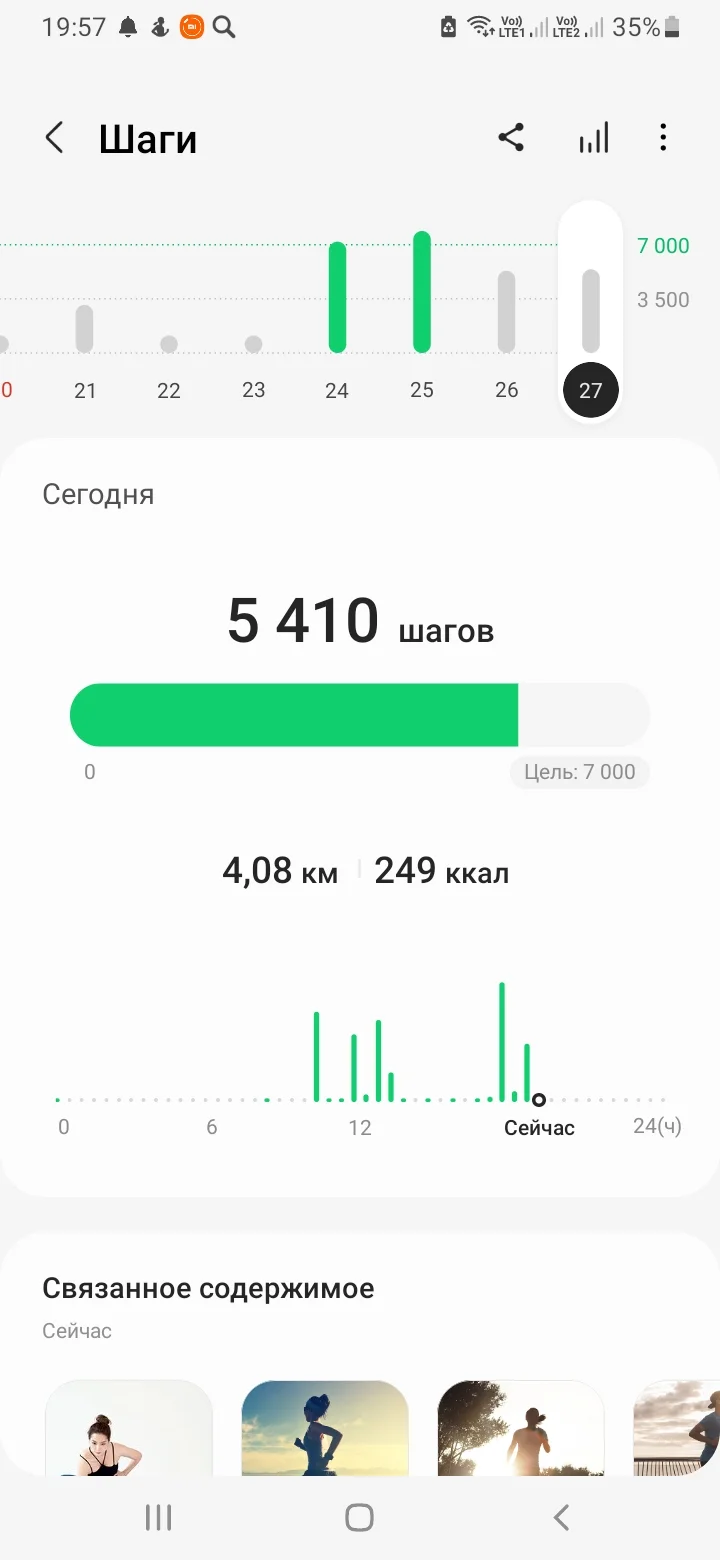Share the steps summary

click(511, 138)
